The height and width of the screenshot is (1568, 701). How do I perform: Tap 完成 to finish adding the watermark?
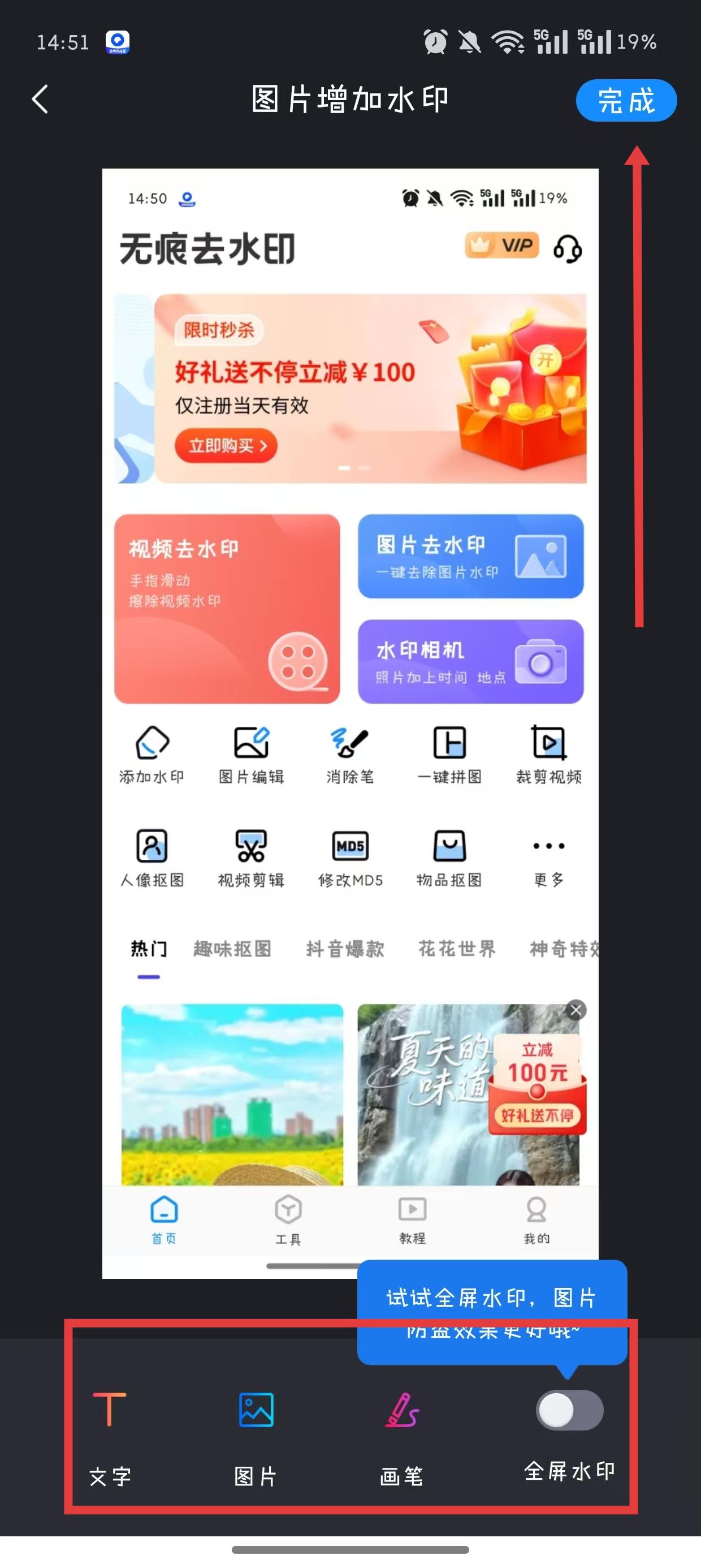pos(626,101)
